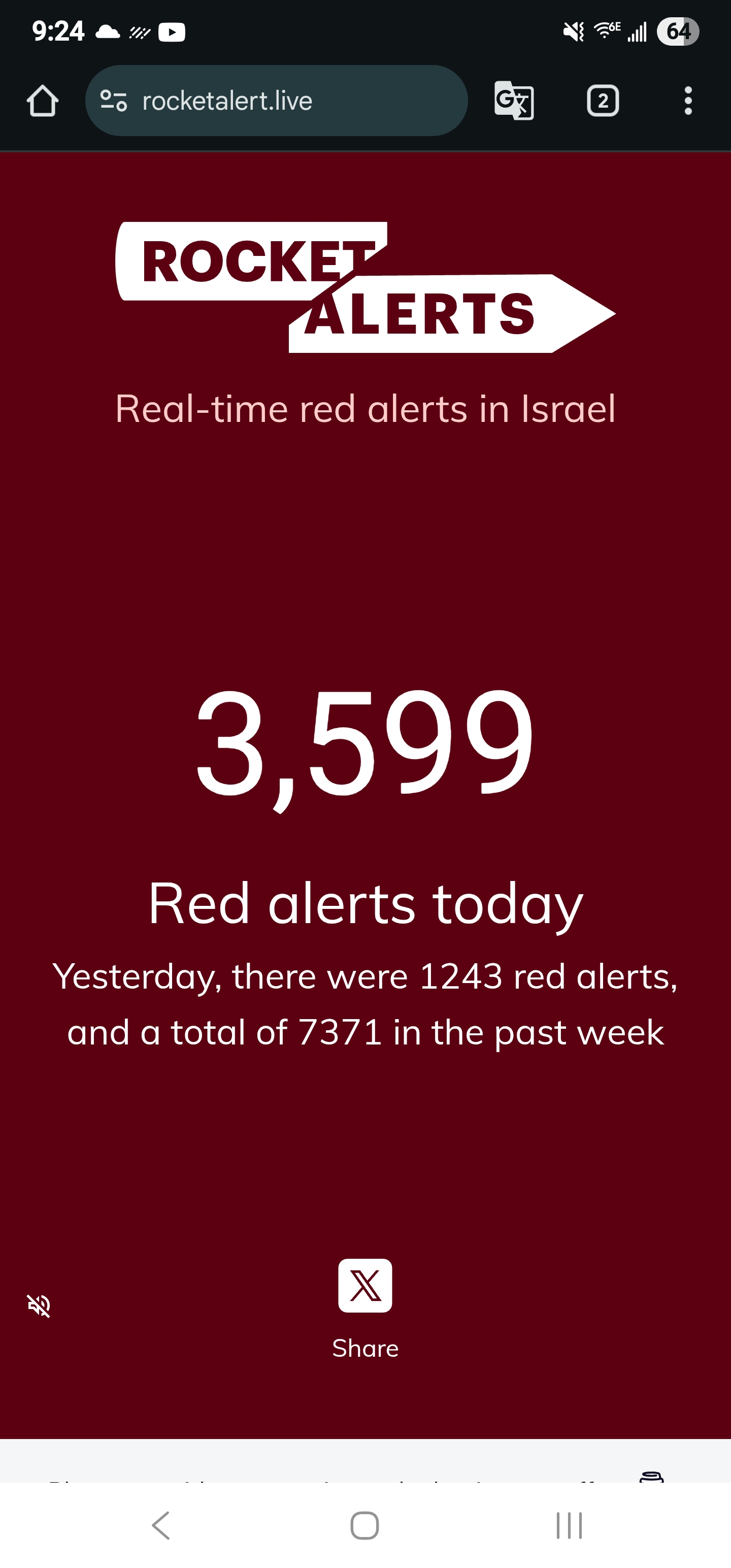Viewport: 731px width, 1568px height.
Task: Open the Google Translate icon
Action: pos(514,101)
